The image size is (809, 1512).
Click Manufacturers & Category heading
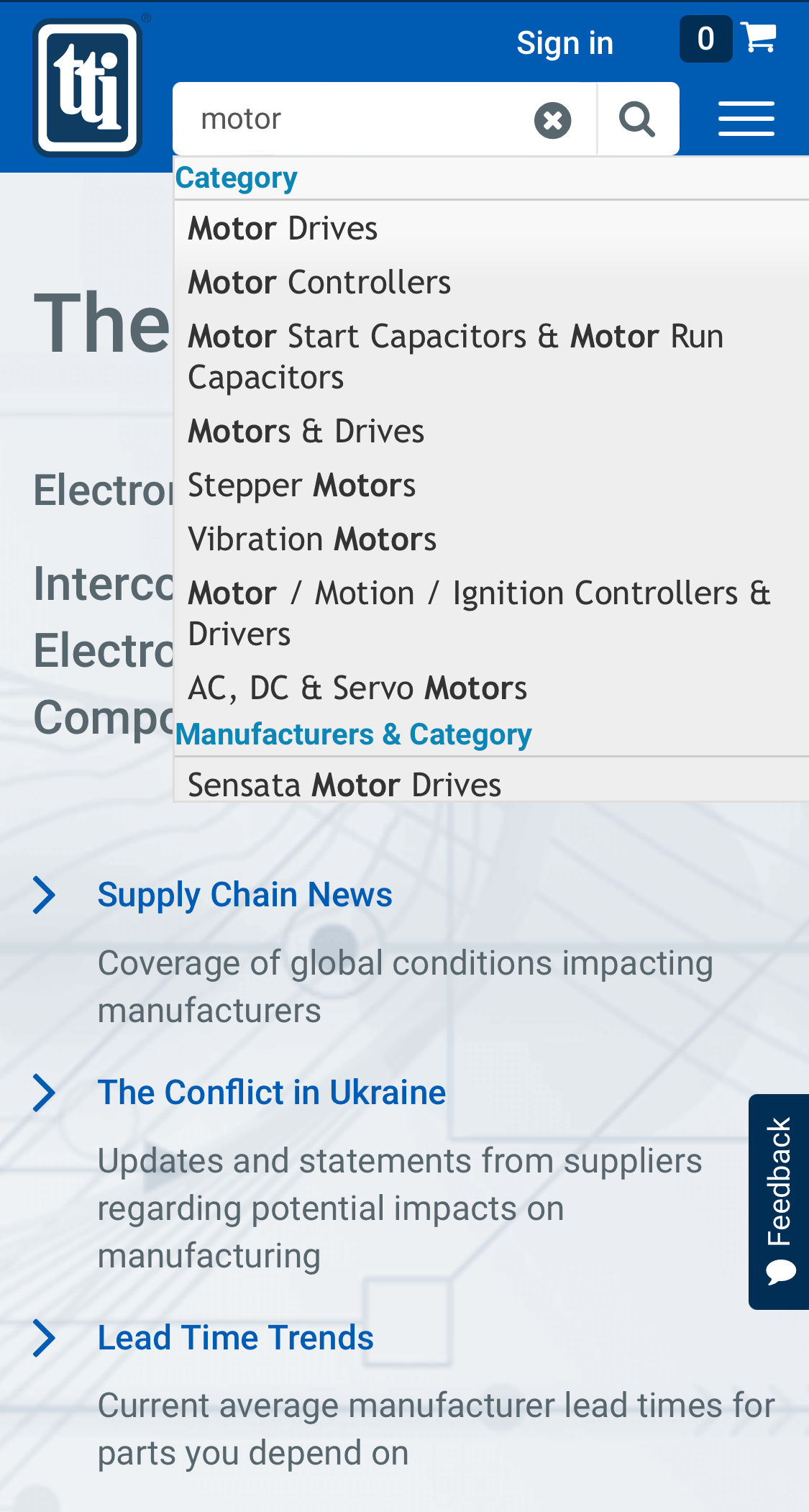coord(352,734)
